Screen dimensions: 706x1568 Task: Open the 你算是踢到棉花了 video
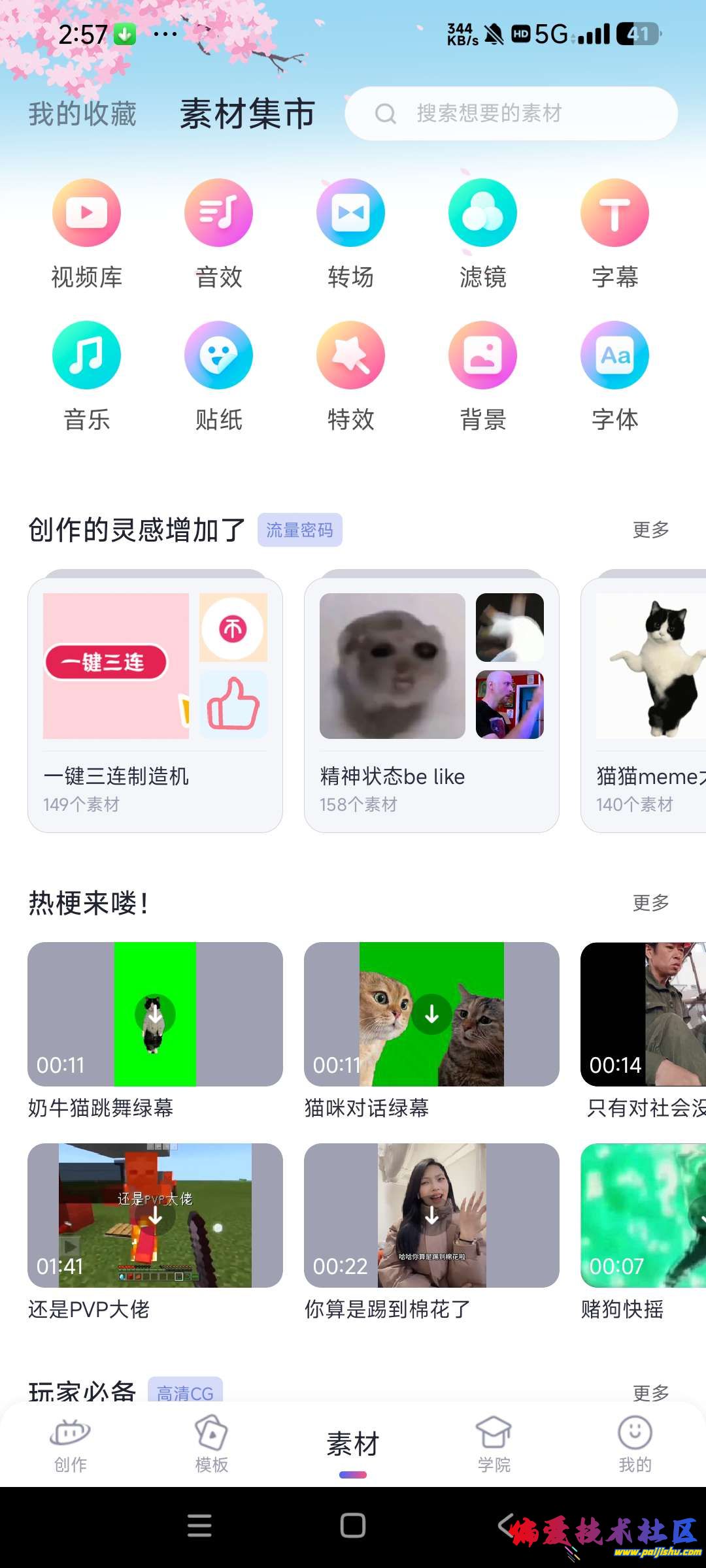[x=431, y=1215]
